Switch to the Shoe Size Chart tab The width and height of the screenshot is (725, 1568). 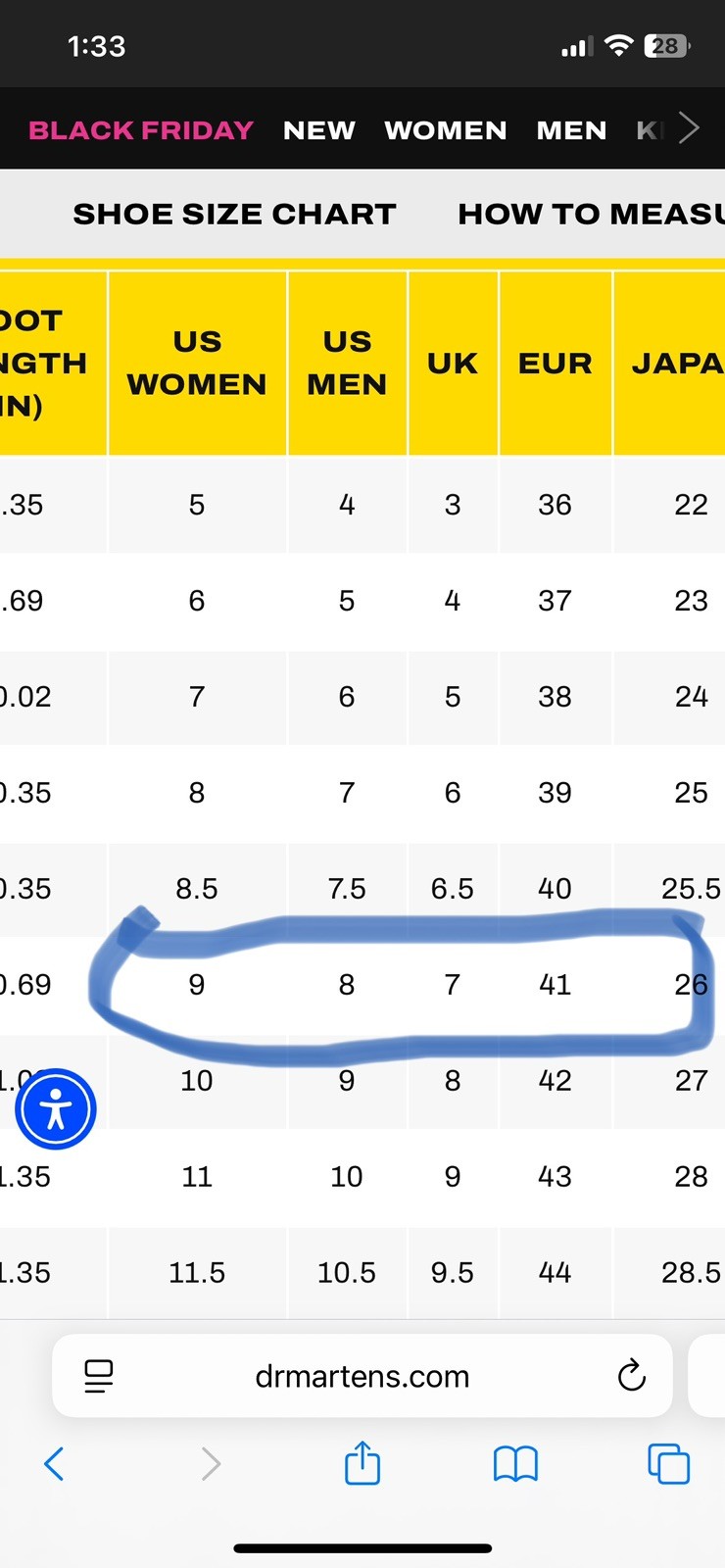234,214
